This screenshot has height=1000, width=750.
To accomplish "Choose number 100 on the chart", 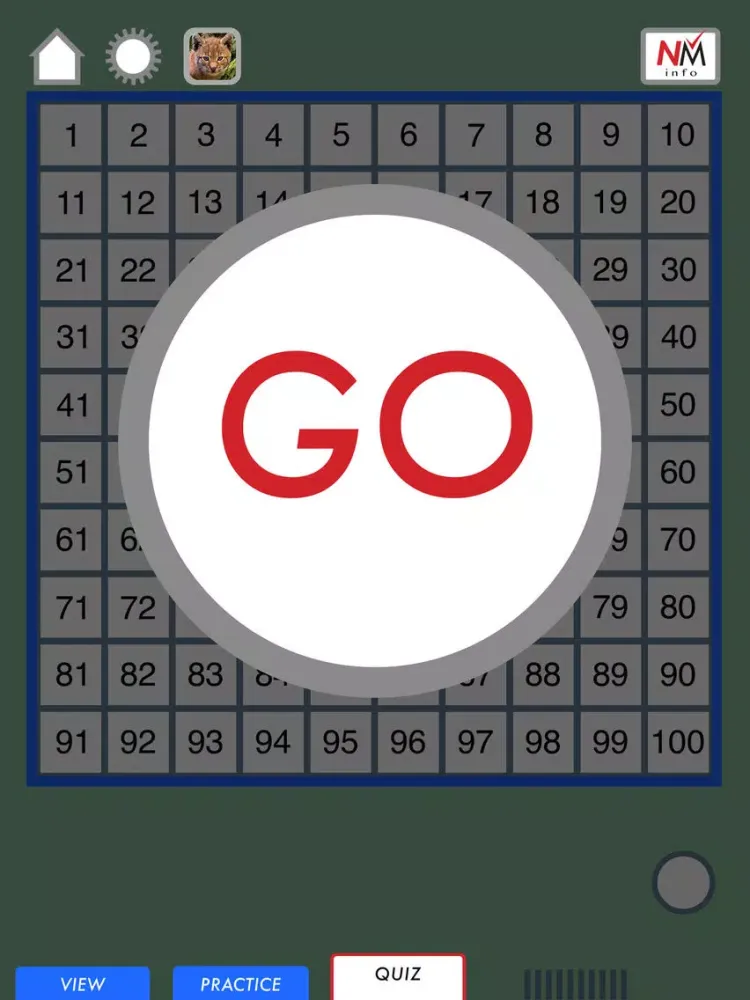I will (677, 742).
